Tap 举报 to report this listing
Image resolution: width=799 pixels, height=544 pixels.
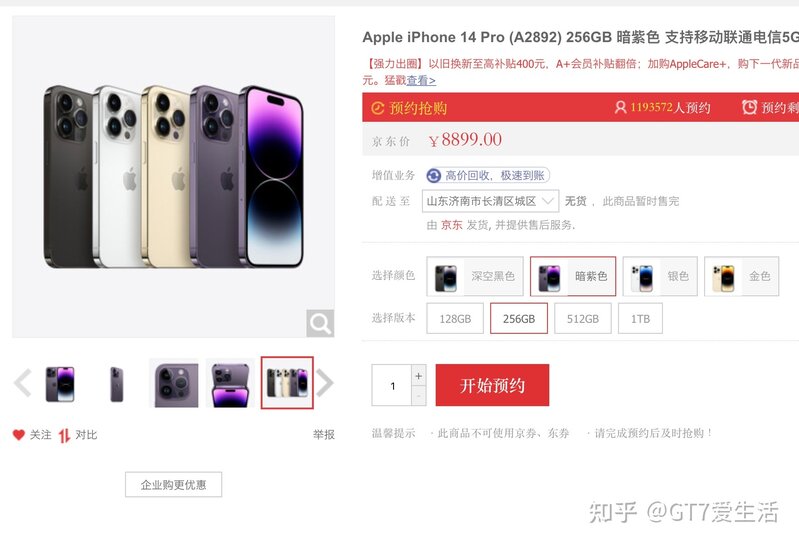323,435
